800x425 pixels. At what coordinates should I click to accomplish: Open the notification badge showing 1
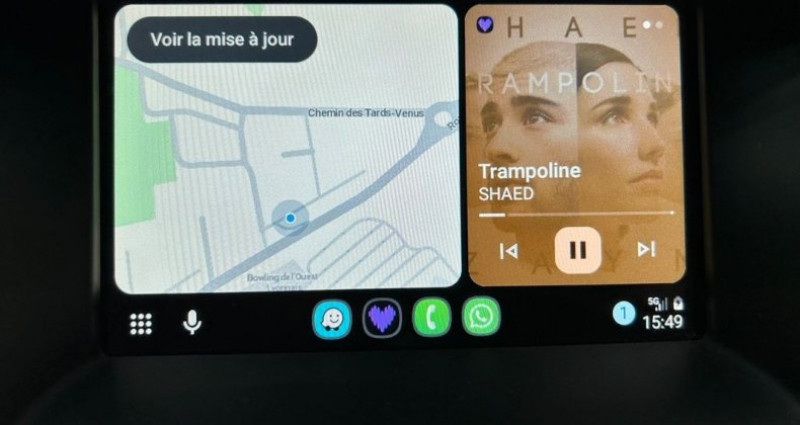(623, 315)
